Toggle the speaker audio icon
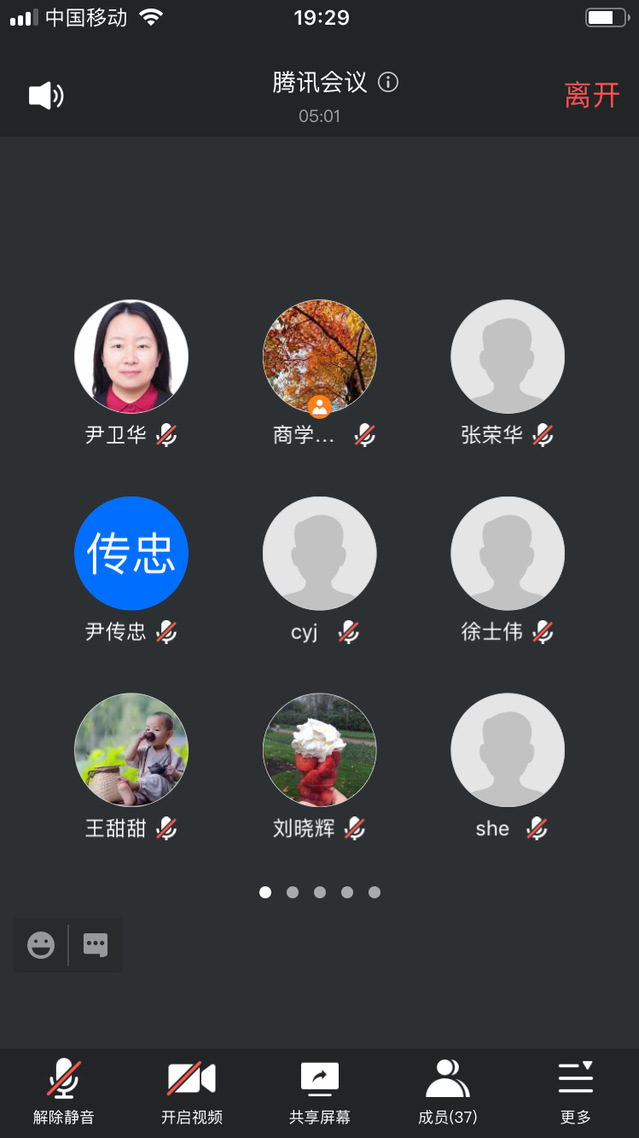This screenshot has height=1138, width=639. pos(46,96)
